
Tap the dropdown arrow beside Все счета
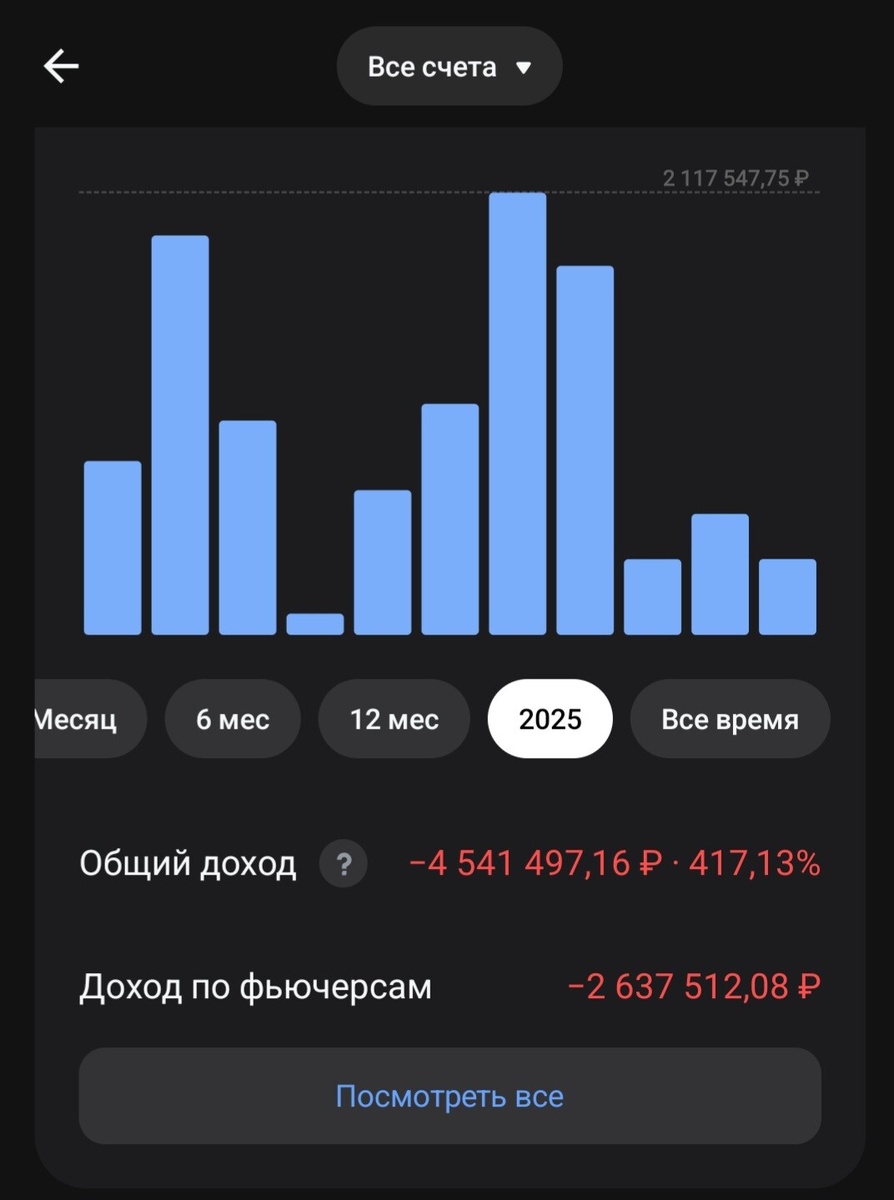pos(524,67)
